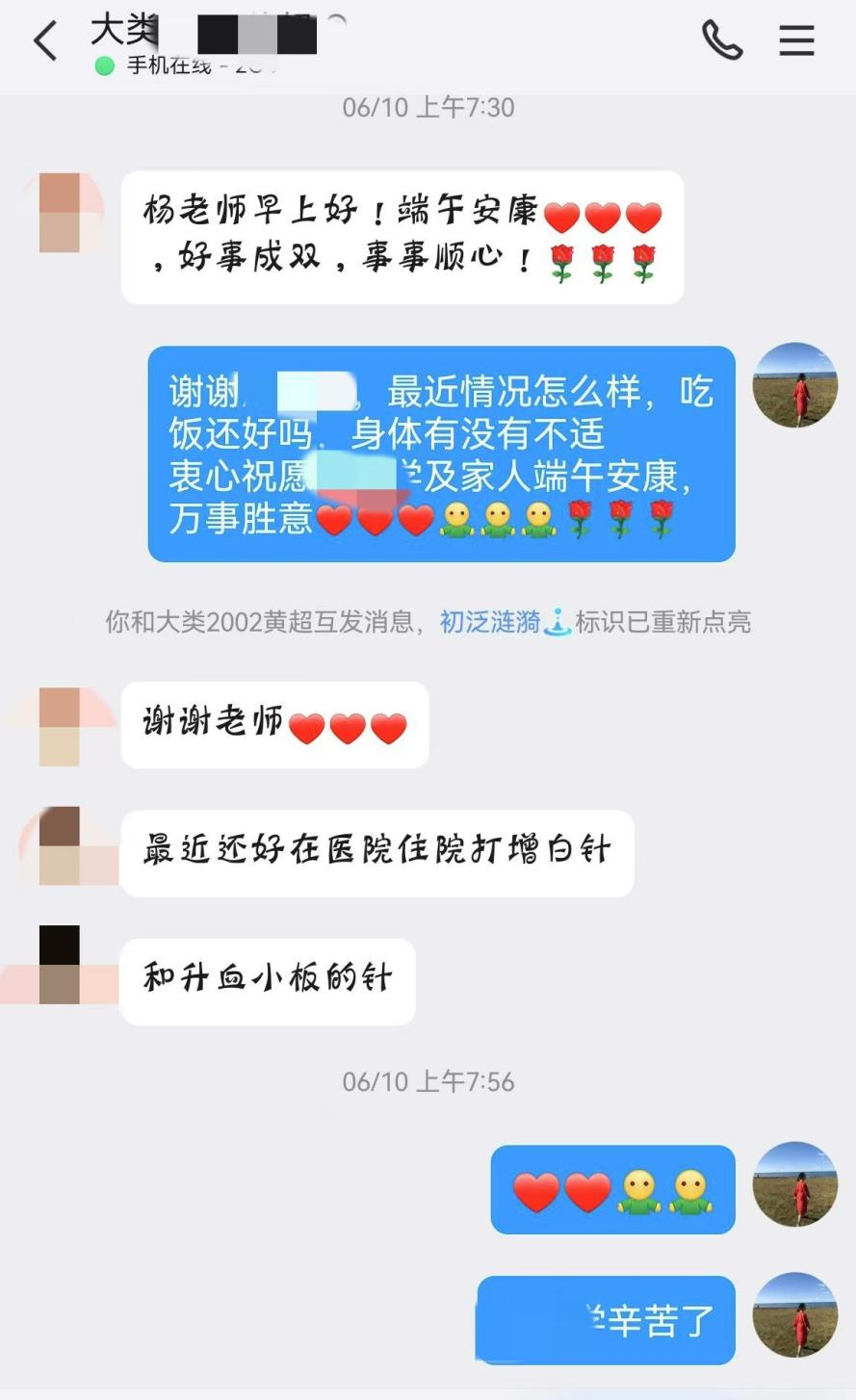This screenshot has height=1400, width=856.
Task: Start a voice call with this contact
Action: pyautogui.click(x=722, y=40)
